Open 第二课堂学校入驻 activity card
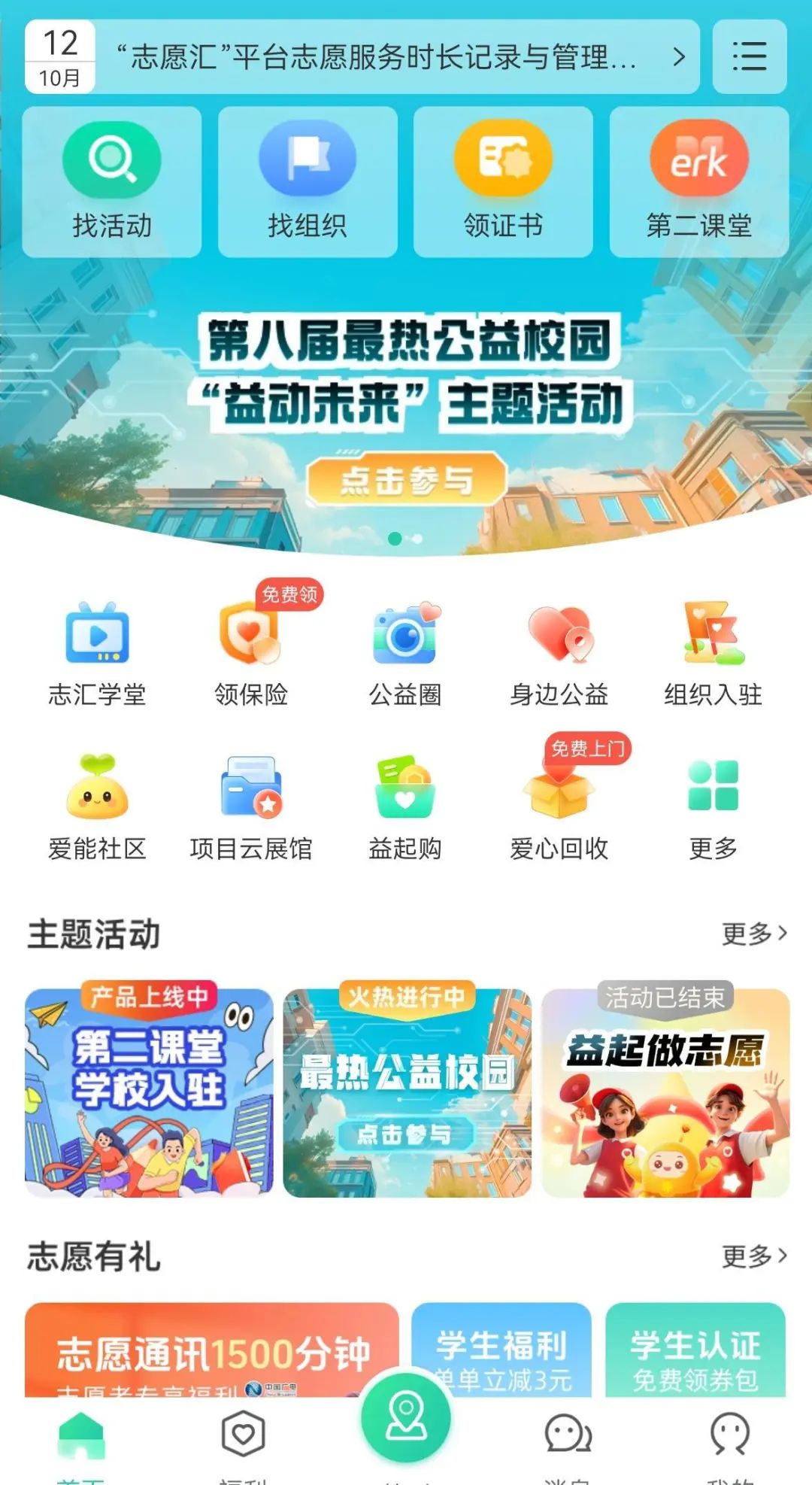The height and width of the screenshot is (1485, 812). (149, 1092)
